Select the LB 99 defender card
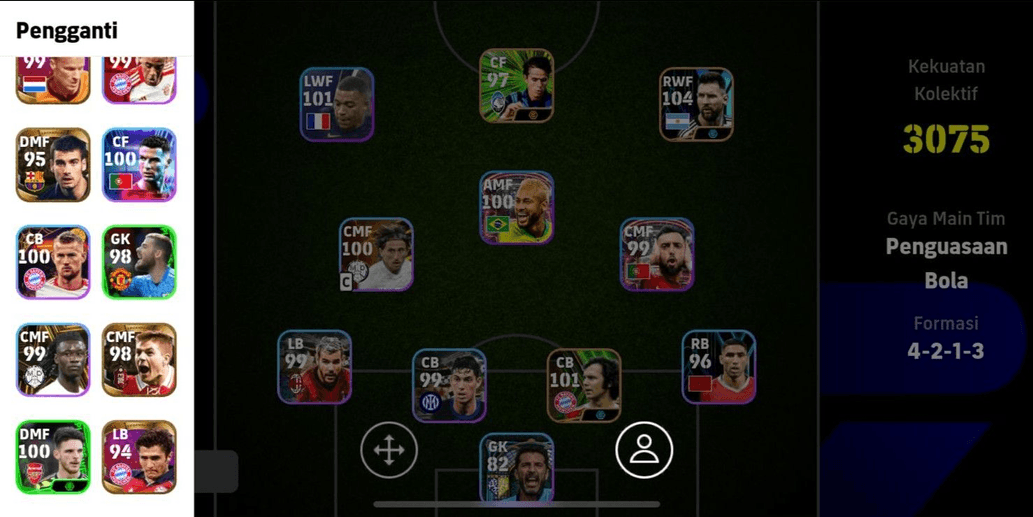 (x=314, y=367)
